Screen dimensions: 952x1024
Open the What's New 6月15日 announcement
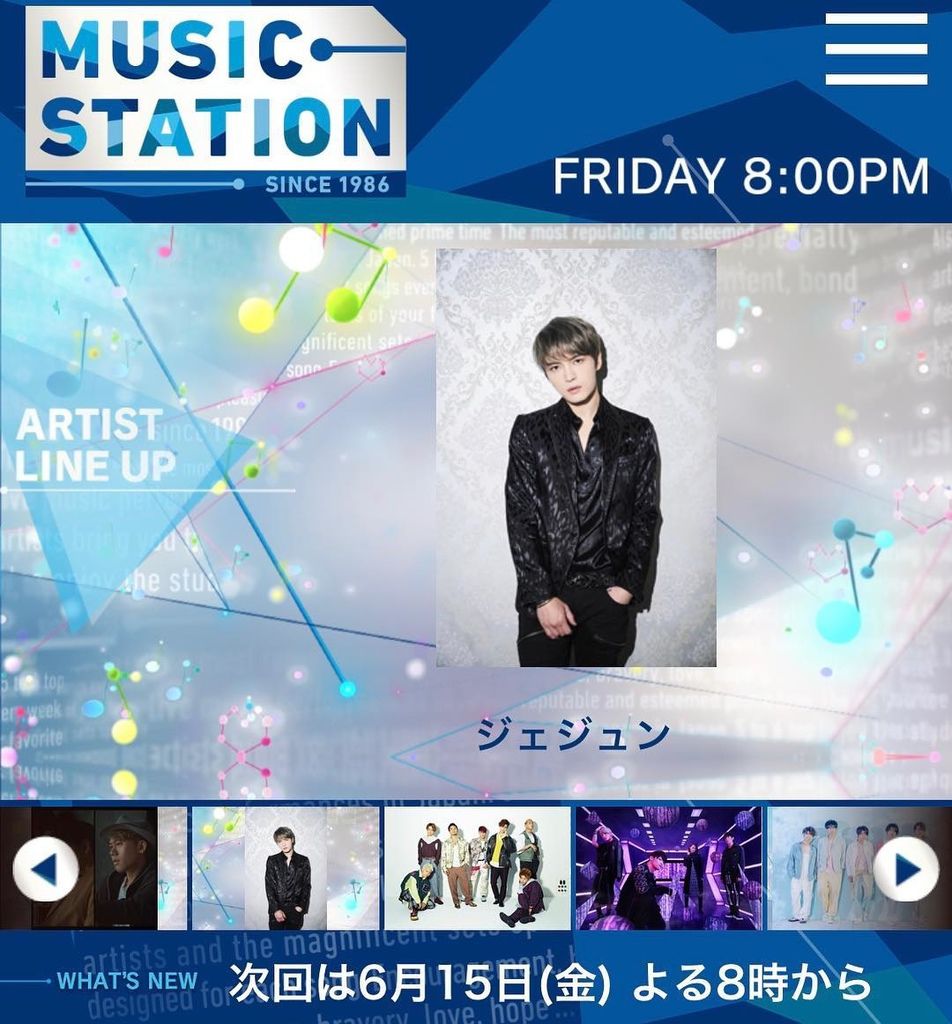(x=550, y=983)
